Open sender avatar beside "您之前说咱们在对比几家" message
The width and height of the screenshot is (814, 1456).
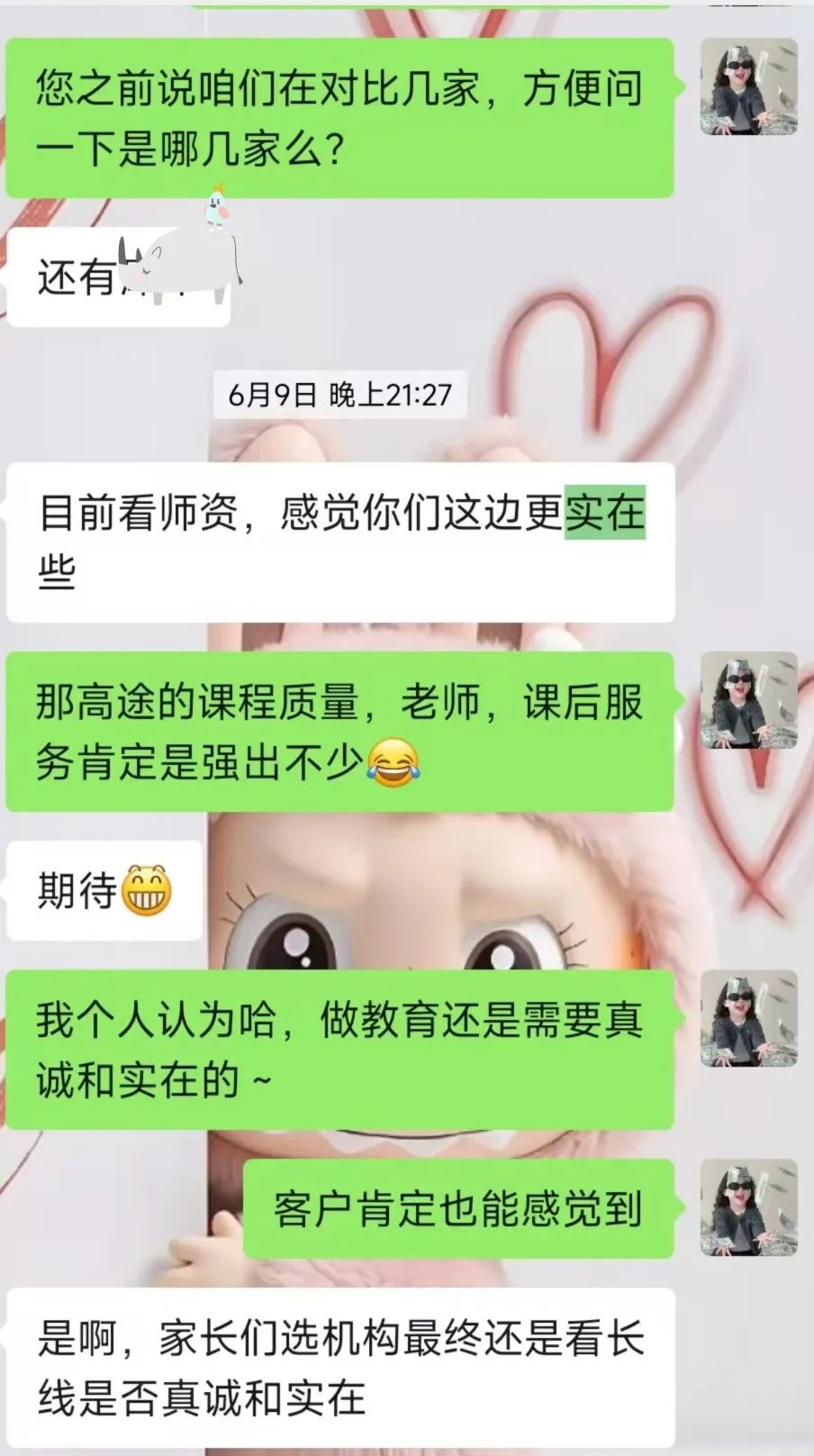(x=749, y=86)
